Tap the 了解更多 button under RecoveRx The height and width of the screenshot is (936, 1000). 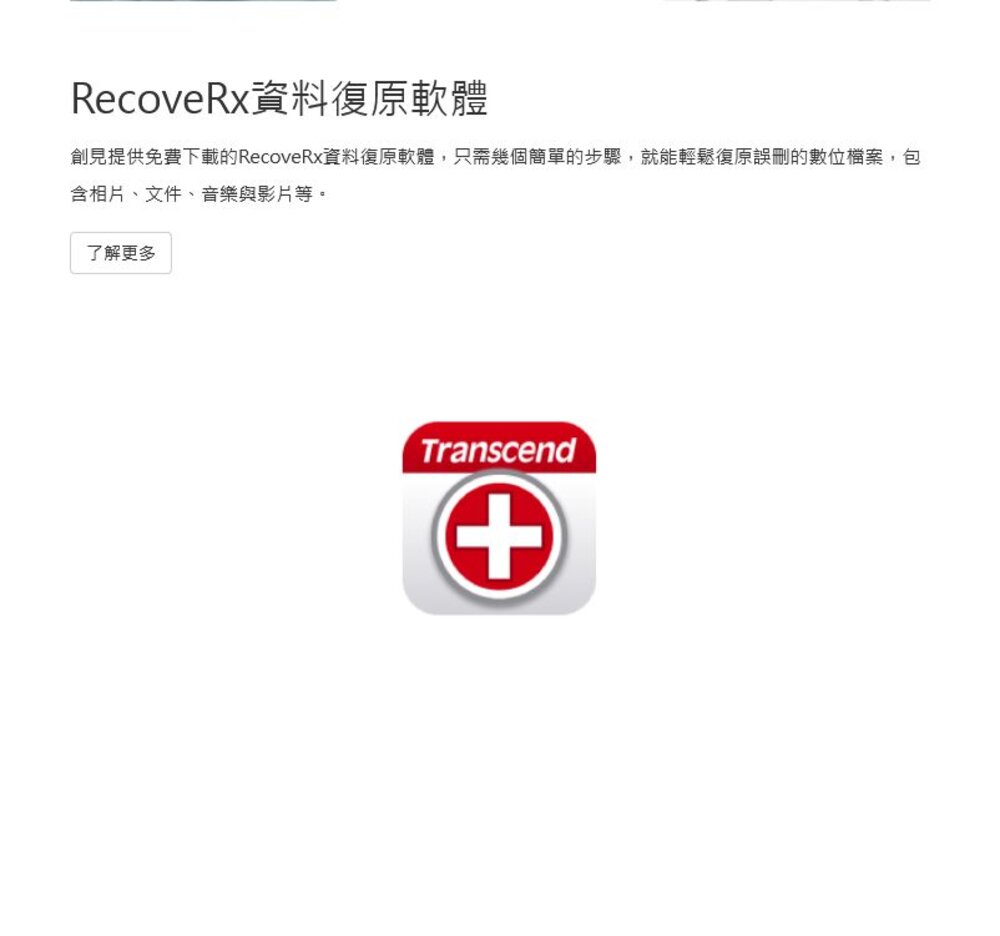click(x=121, y=253)
